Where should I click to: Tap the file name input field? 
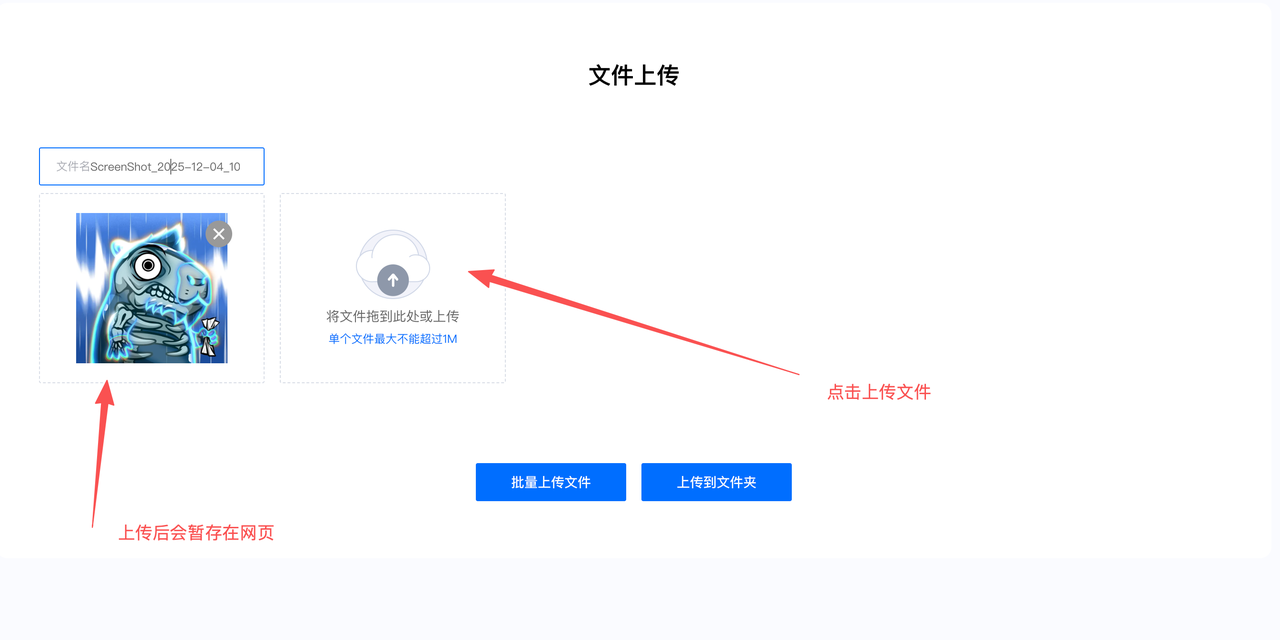tap(152, 167)
